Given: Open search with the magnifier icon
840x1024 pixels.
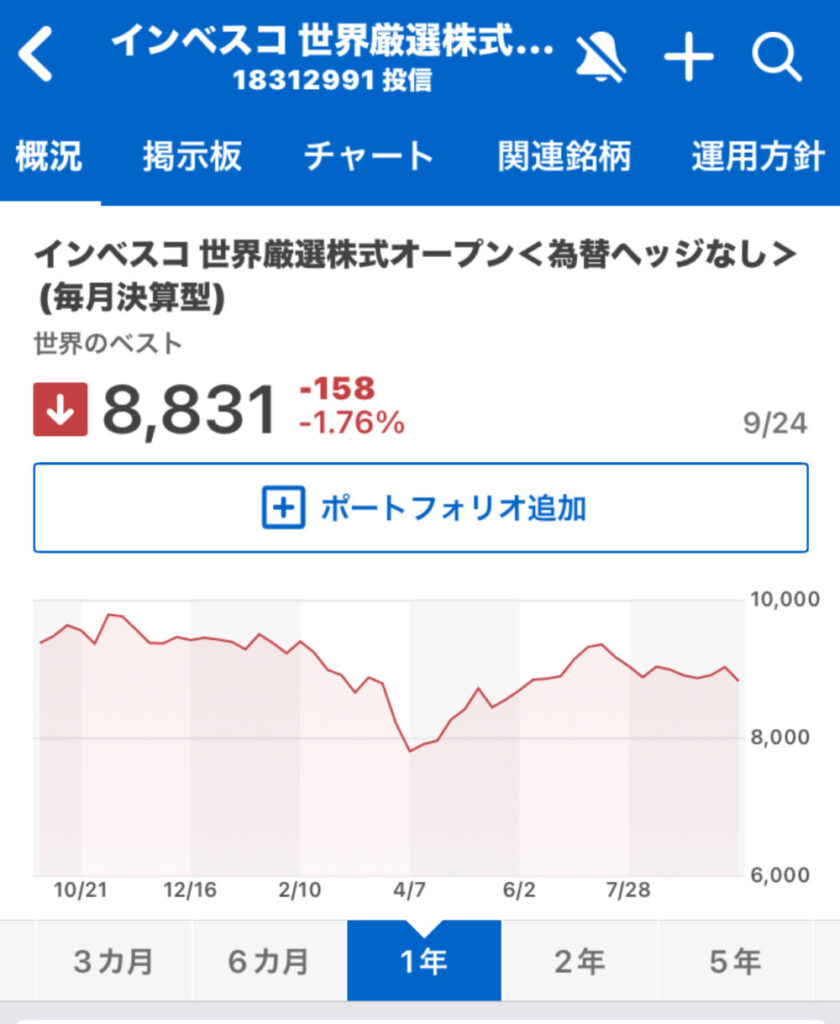Looking at the screenshot, I should pos(777,57).
